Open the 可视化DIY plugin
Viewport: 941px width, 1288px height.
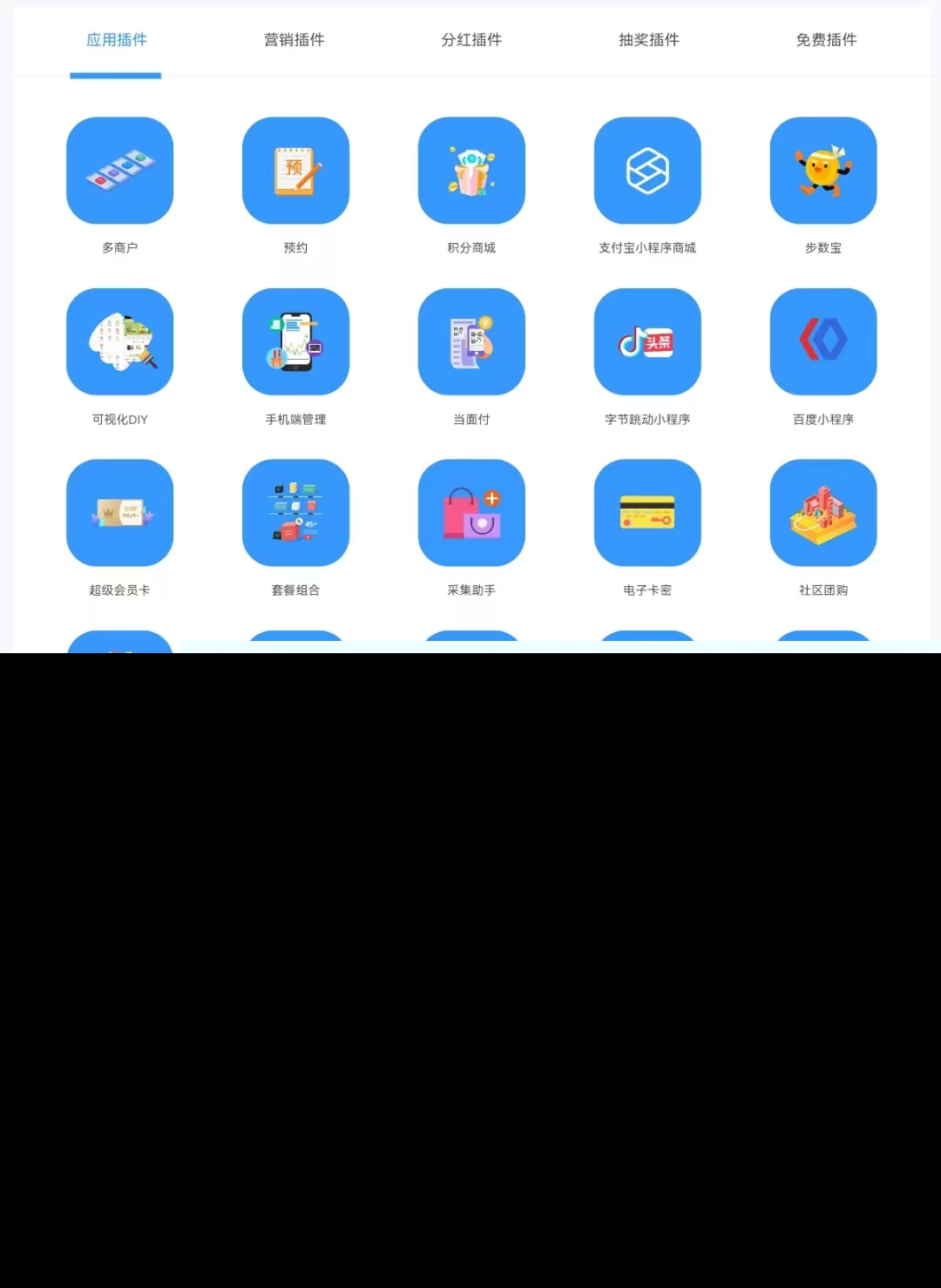120,341
